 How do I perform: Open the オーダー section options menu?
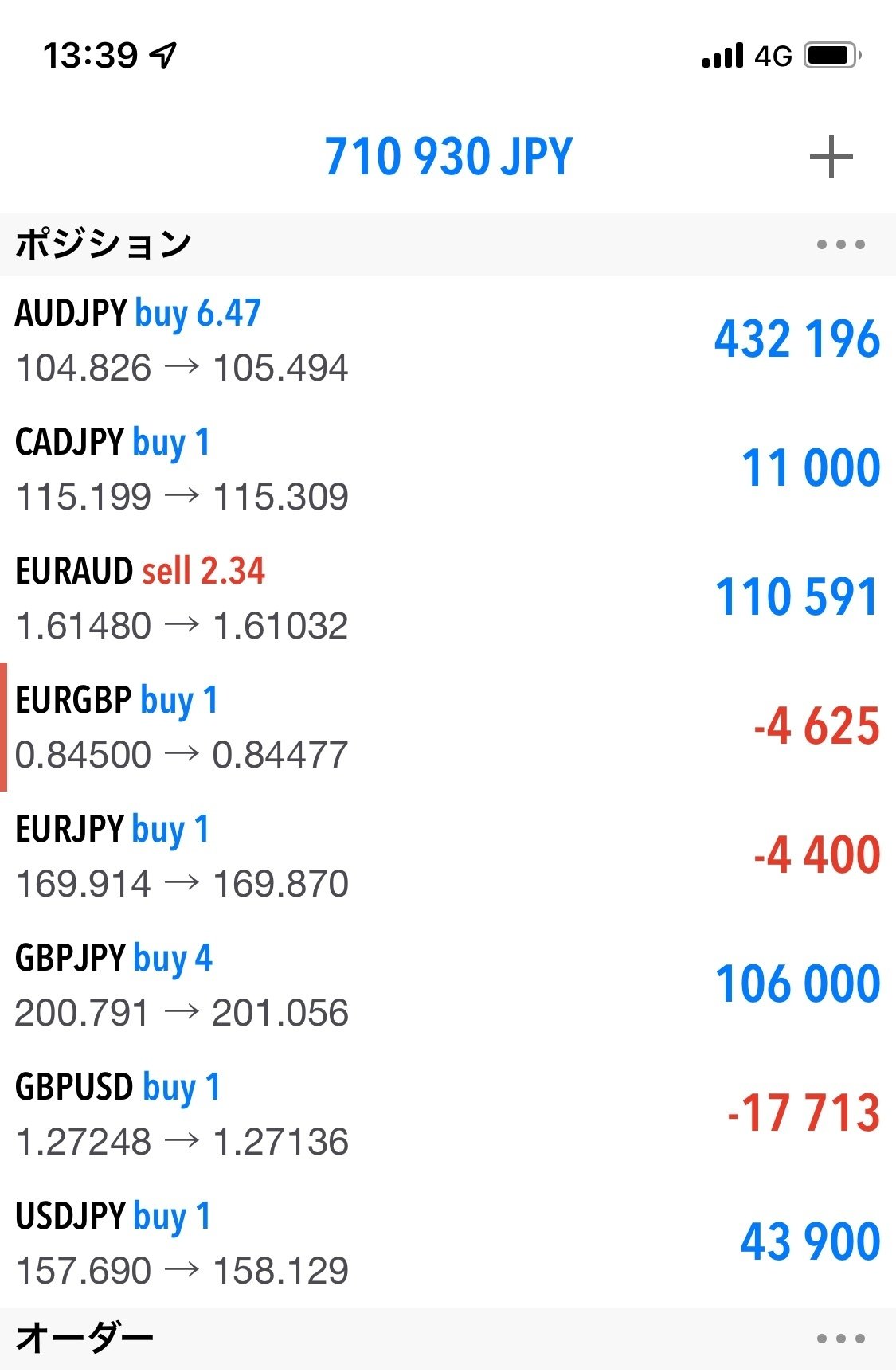(840, 1339)
